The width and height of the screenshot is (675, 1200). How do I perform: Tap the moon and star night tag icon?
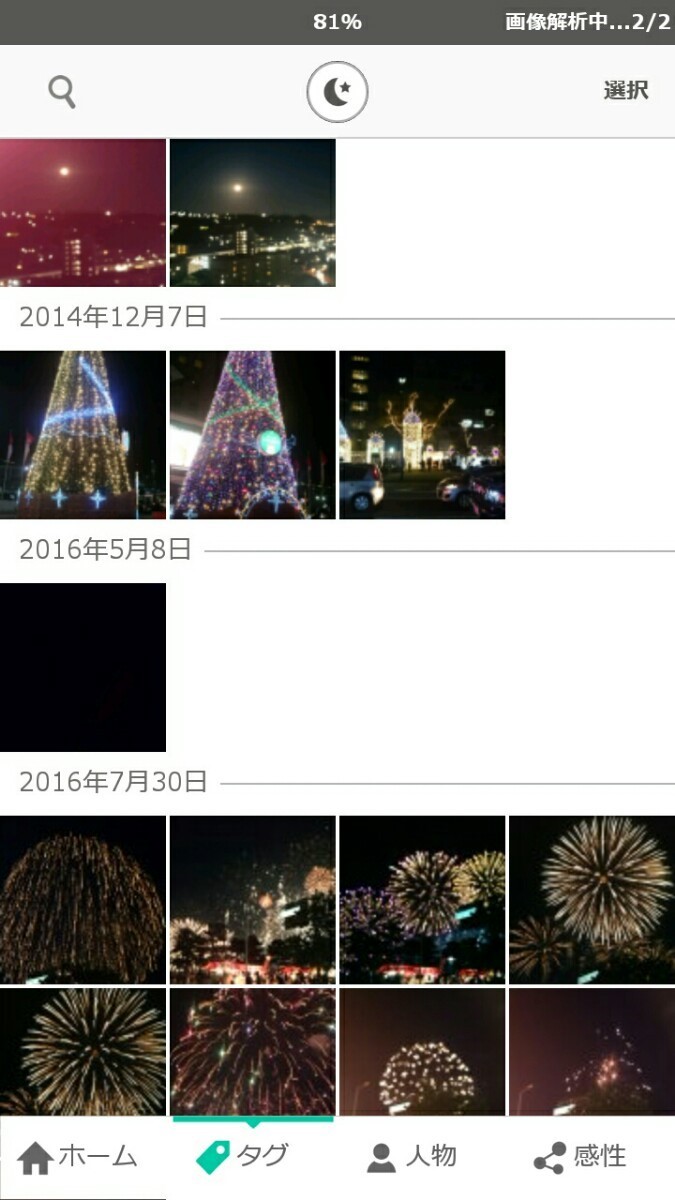pos(337,92)
